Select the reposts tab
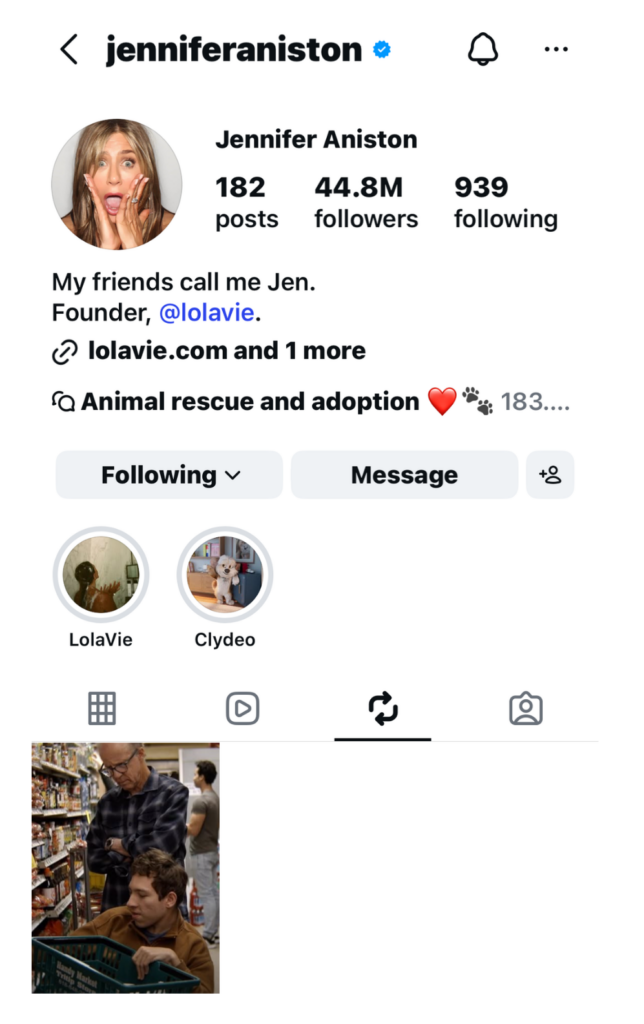Viewport: 644px width, 1024px height. point(383,708)
